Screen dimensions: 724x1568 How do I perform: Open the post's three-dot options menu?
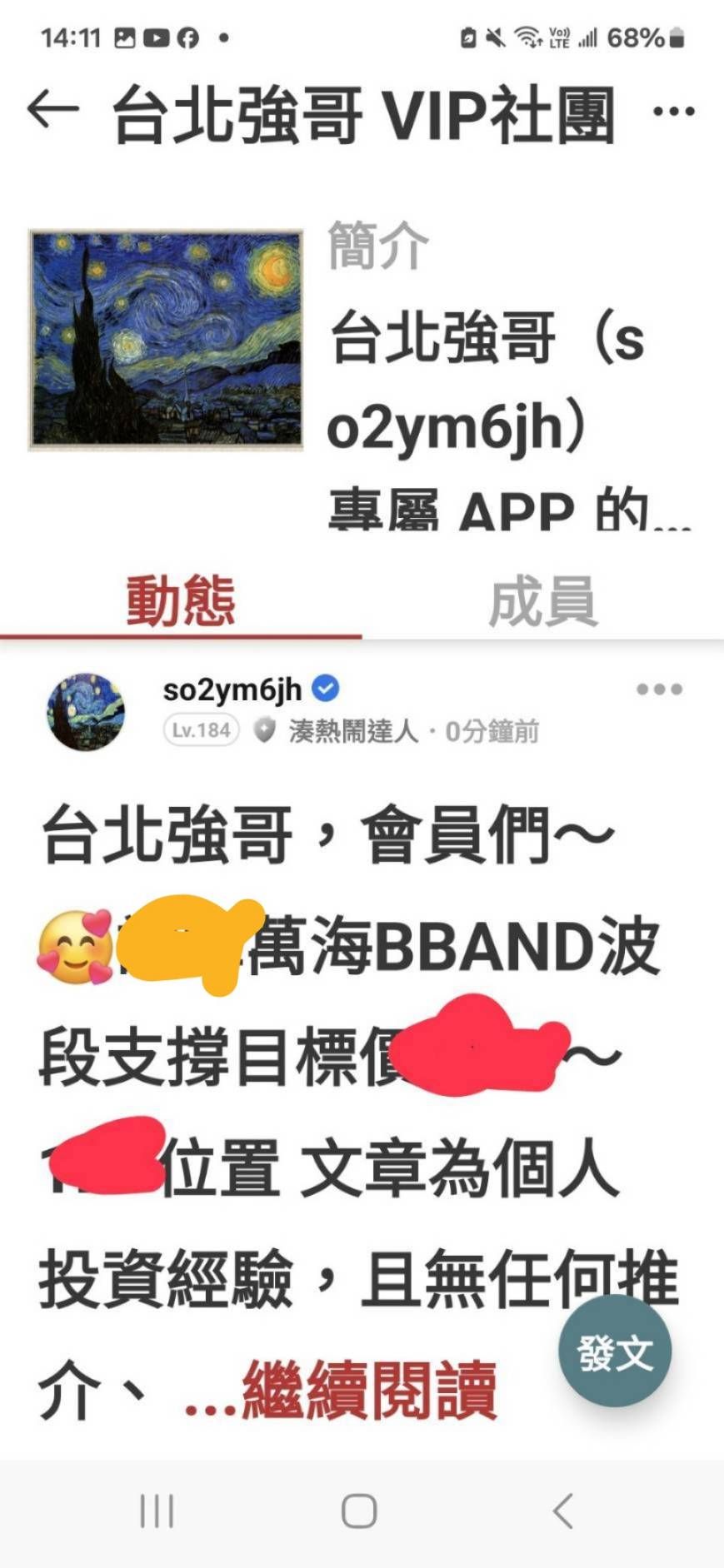(x=659, y=689)
